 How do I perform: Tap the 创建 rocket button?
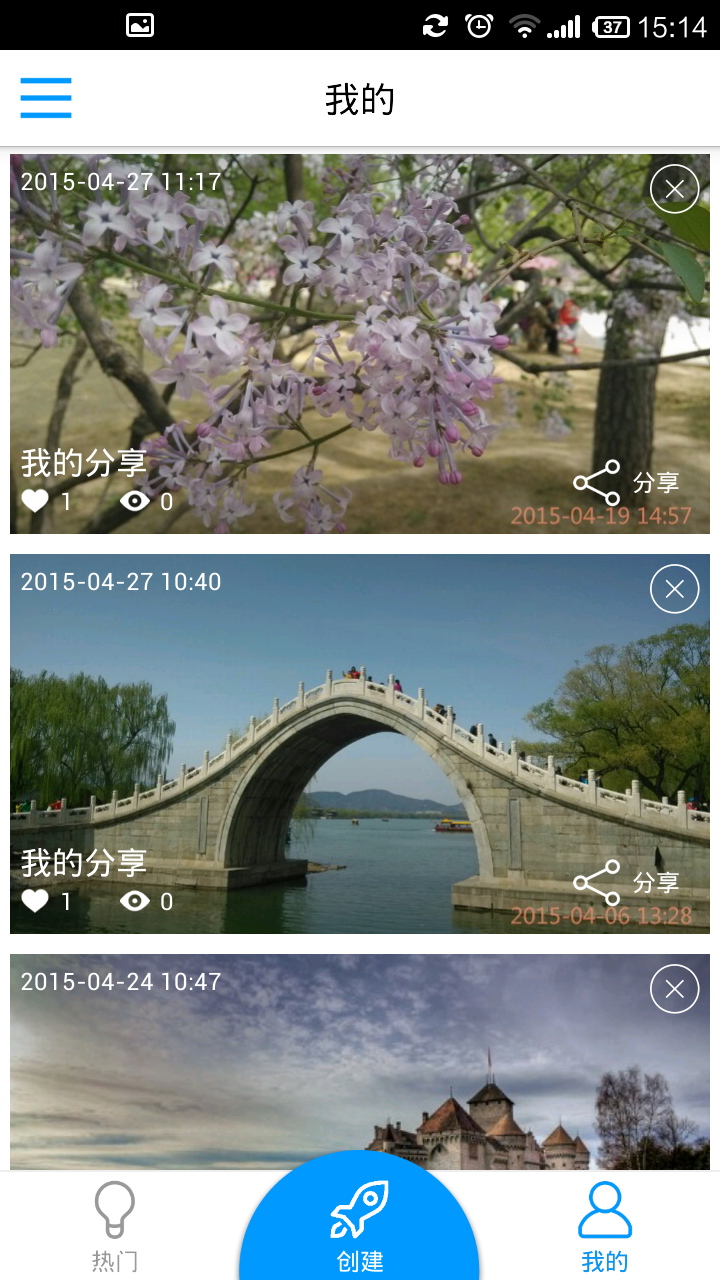(x=360, y=1226)
